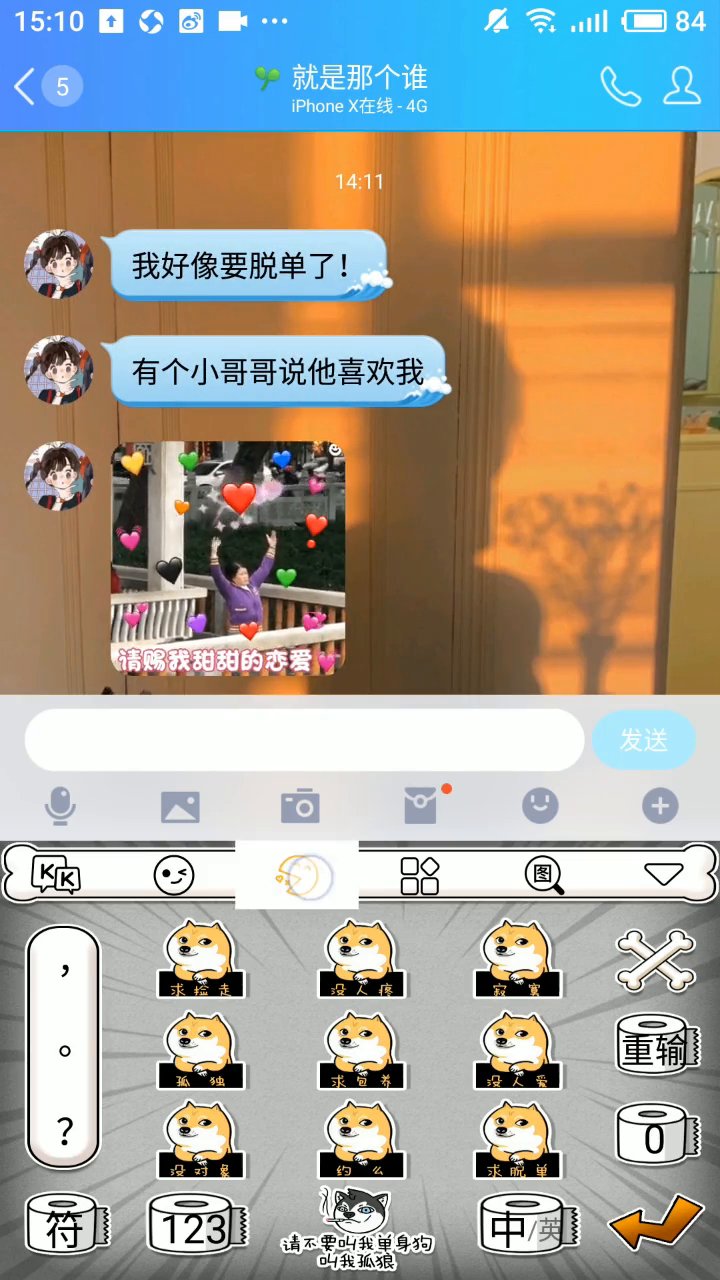720x1280 pixels.
Task: Open keyboard image search tool
Action: click(x=544, y=875)
